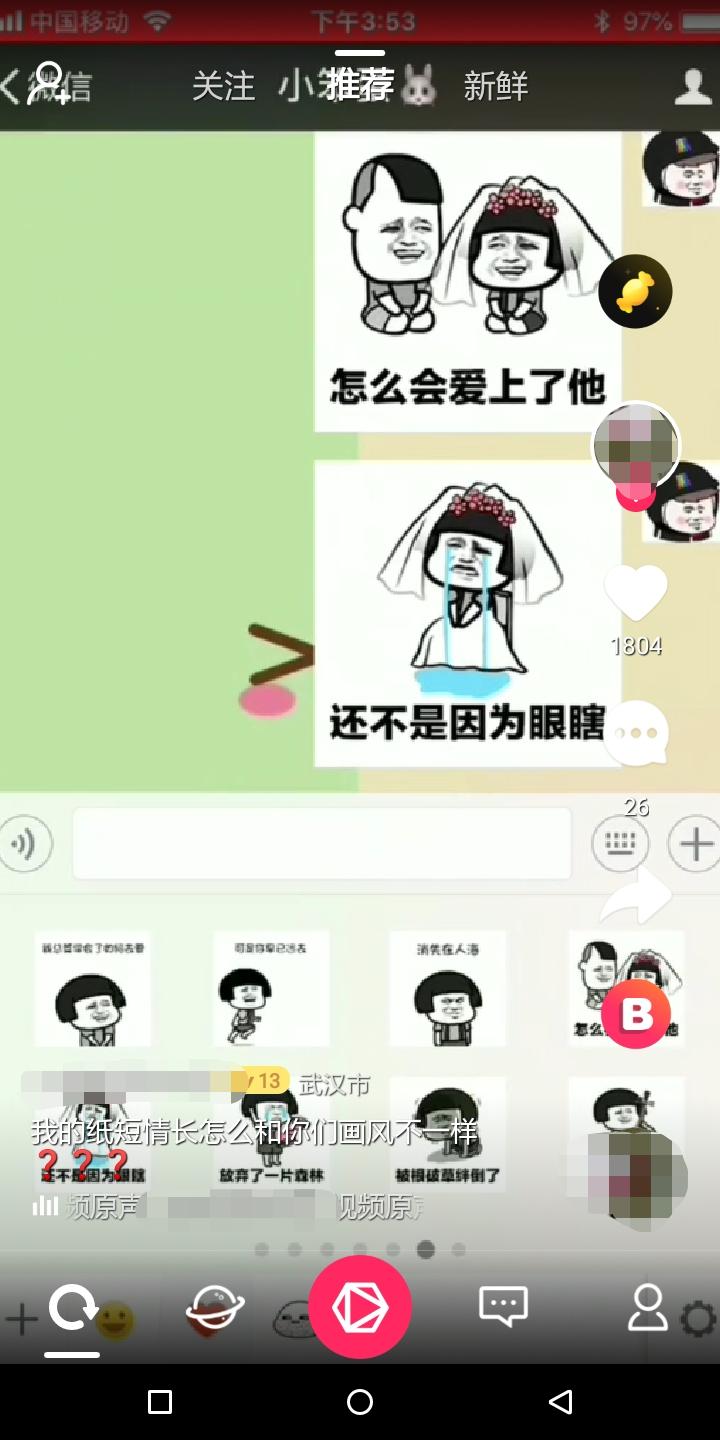Go to the system home screen
The height and width of the screenshot is (1440, 720).
(360, 1402)
